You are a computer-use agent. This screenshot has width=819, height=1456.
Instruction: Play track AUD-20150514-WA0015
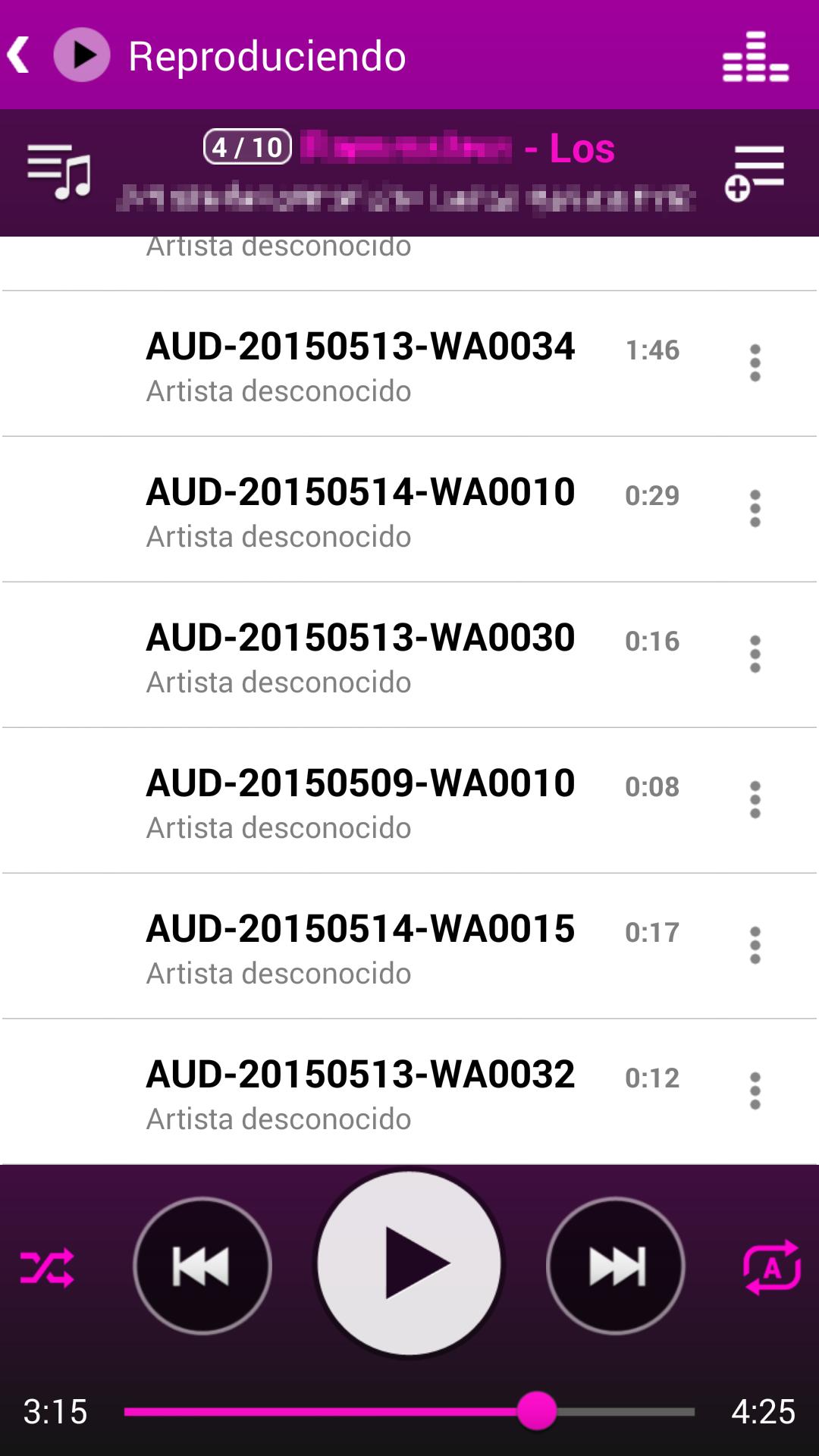(409, 946)
